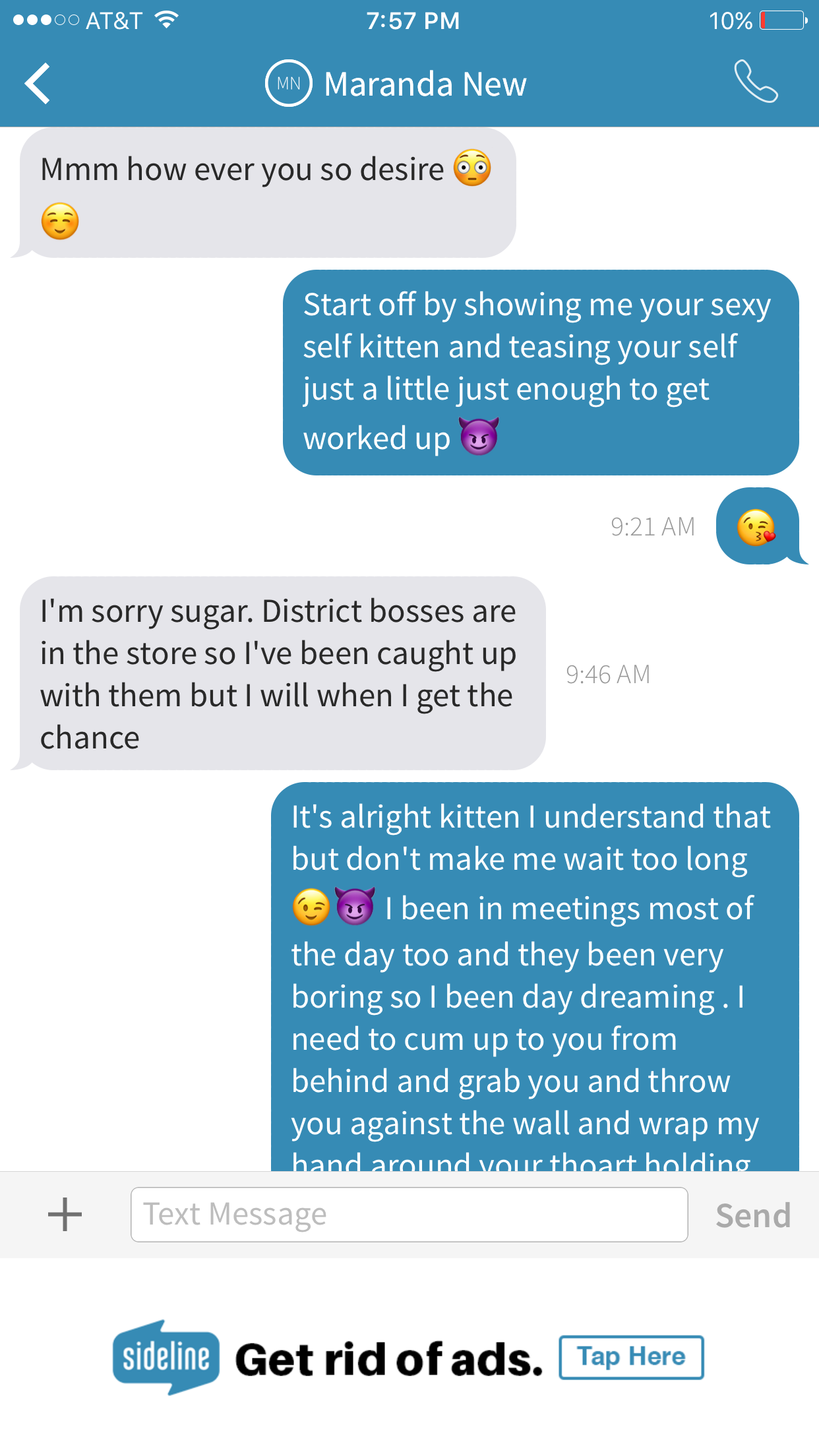Open Maranda New contact details

click(x=397, y=84)
